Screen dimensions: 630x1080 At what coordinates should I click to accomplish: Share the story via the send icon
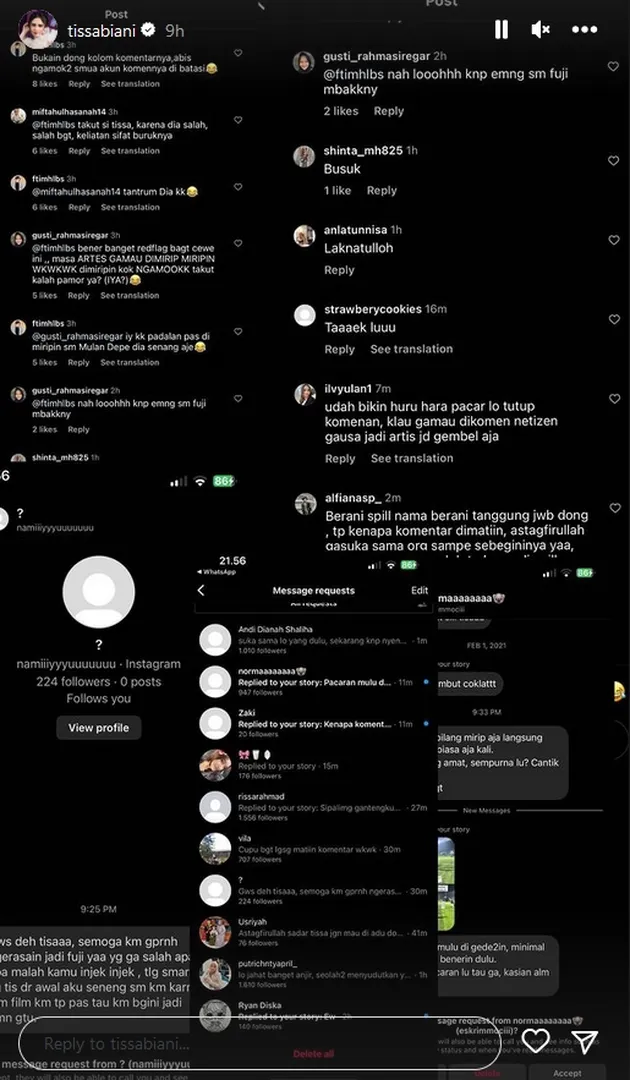[x=585, y=1041]
